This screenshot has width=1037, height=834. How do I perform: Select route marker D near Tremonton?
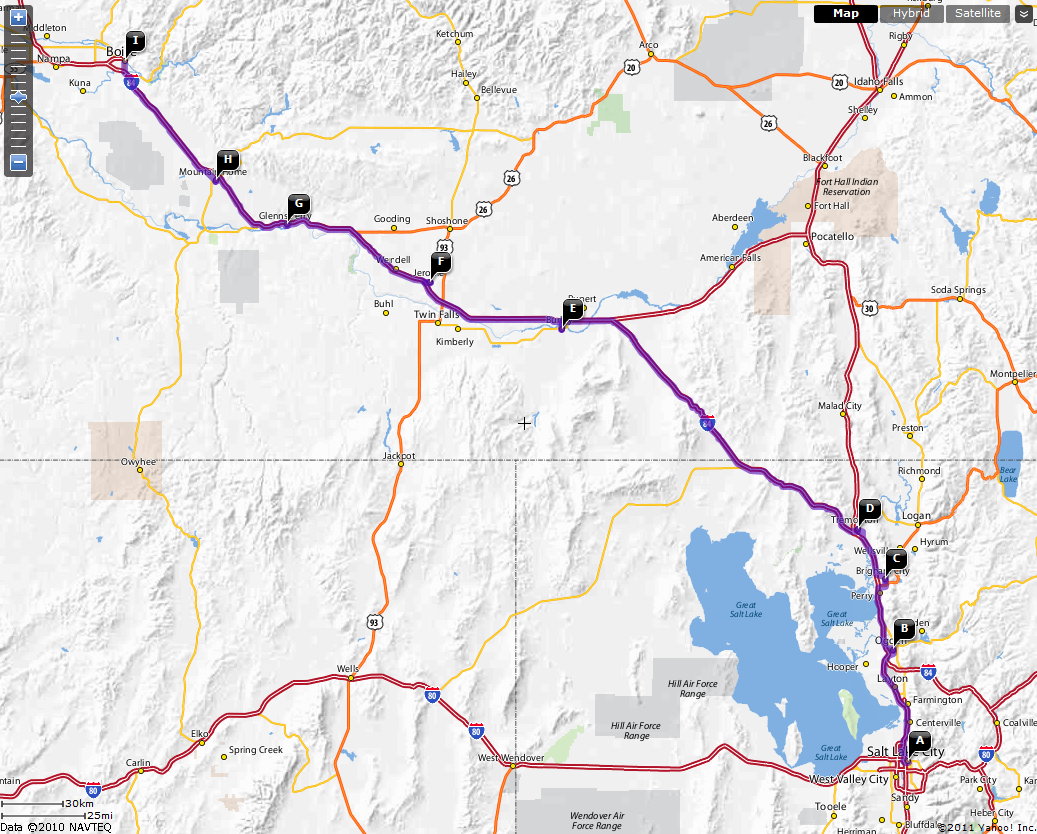coord(869,508)
